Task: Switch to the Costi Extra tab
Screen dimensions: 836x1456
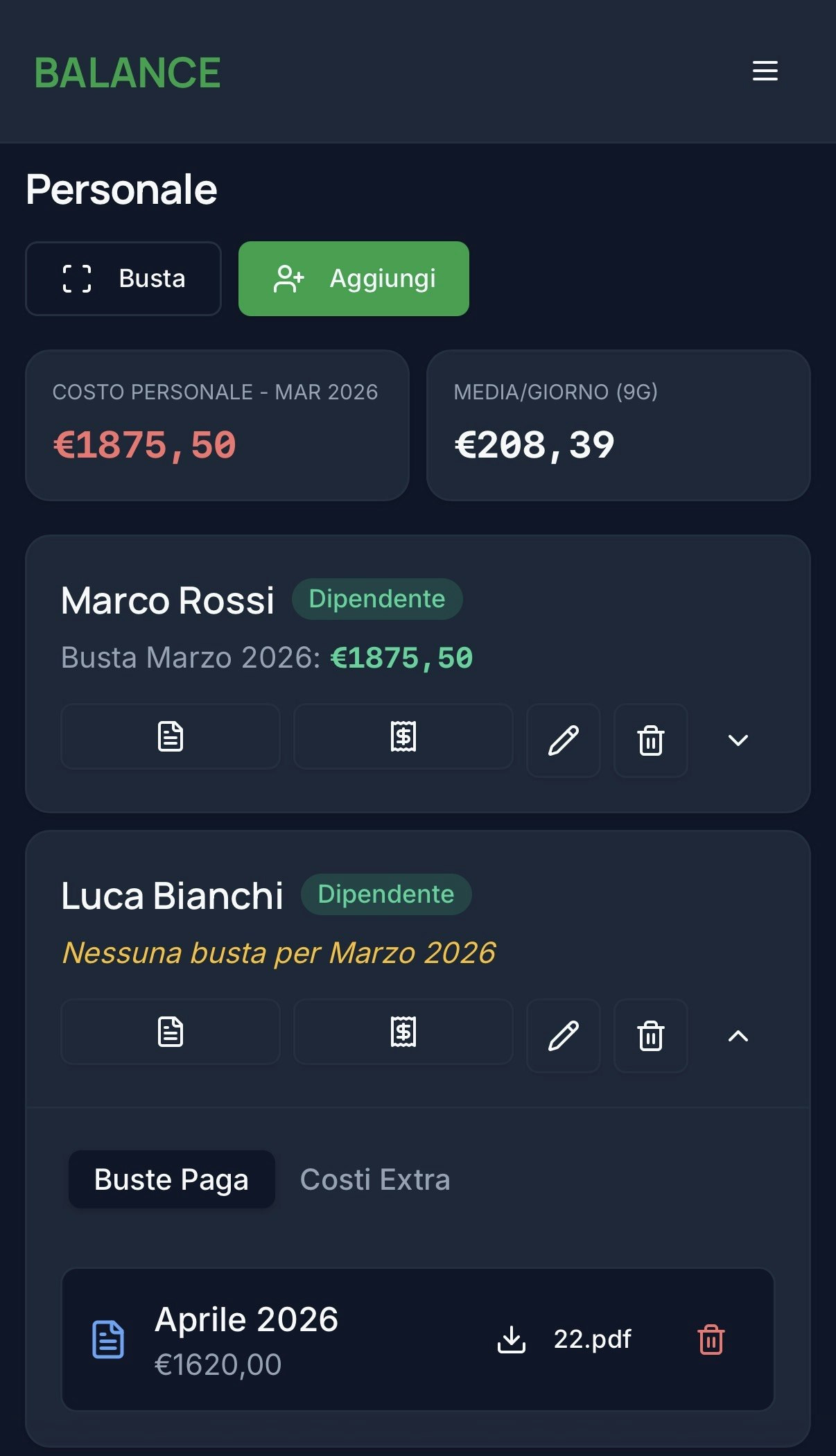Action: (375, 1179)
